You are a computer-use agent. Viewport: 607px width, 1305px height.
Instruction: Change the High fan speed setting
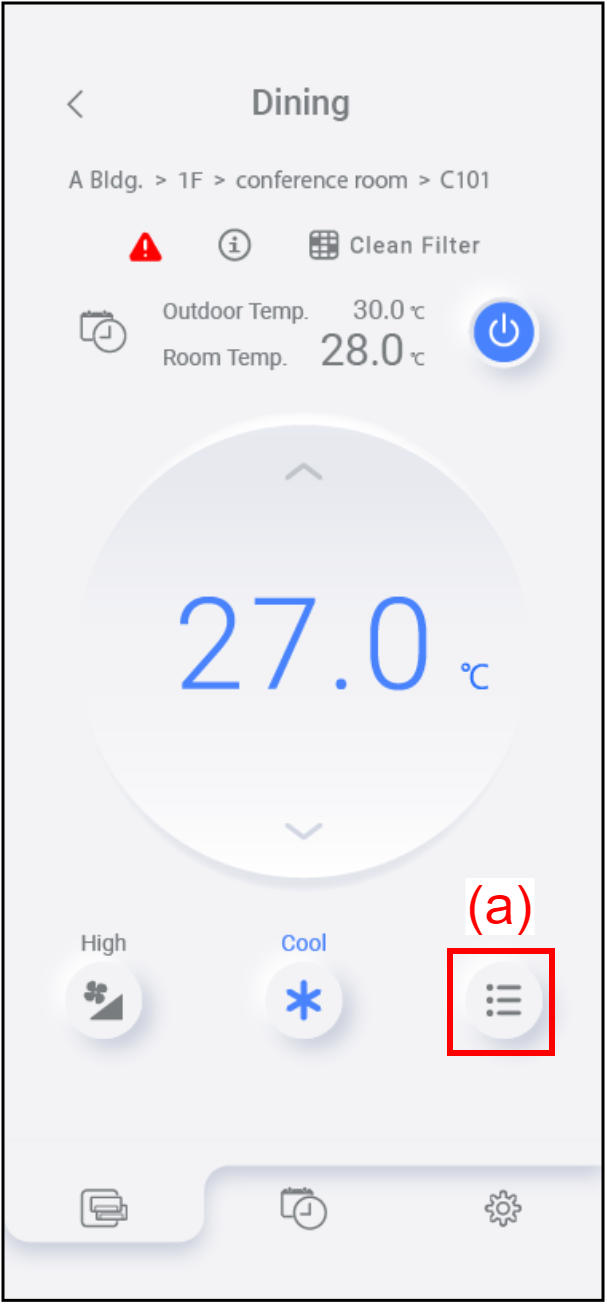pyautogui.click(x=104, y=999)
